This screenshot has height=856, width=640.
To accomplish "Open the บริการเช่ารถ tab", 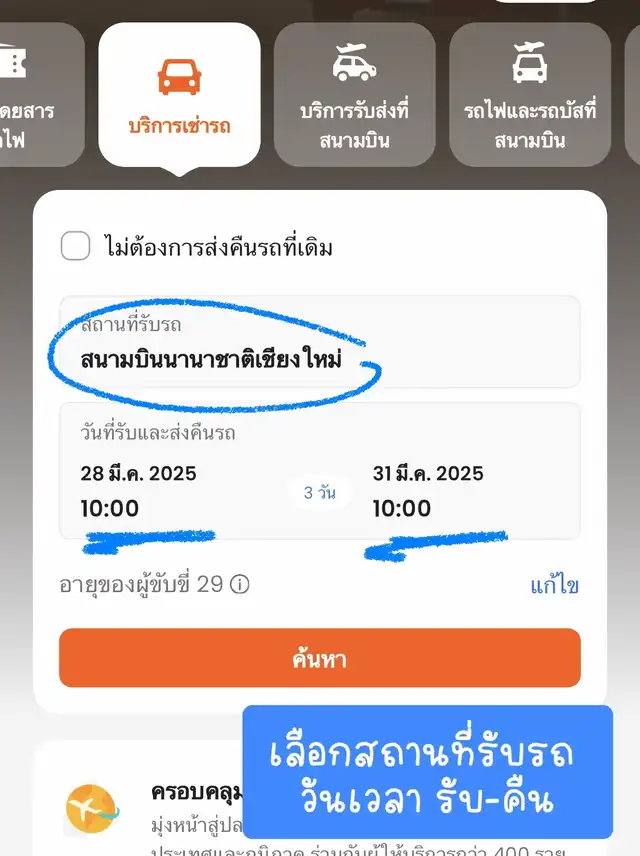I will click(x=180, y=95).
